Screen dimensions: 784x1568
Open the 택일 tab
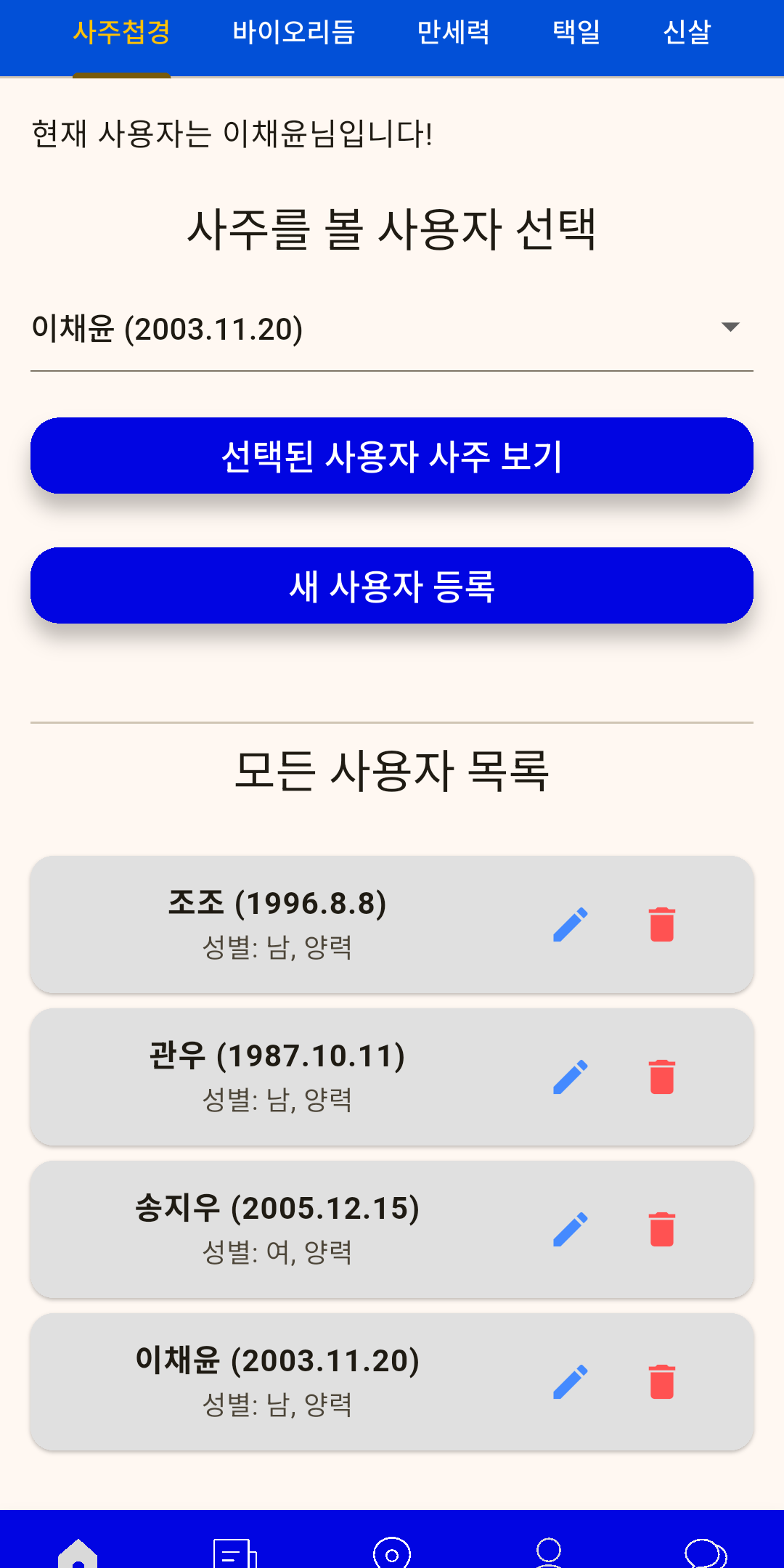coord(576,33)
